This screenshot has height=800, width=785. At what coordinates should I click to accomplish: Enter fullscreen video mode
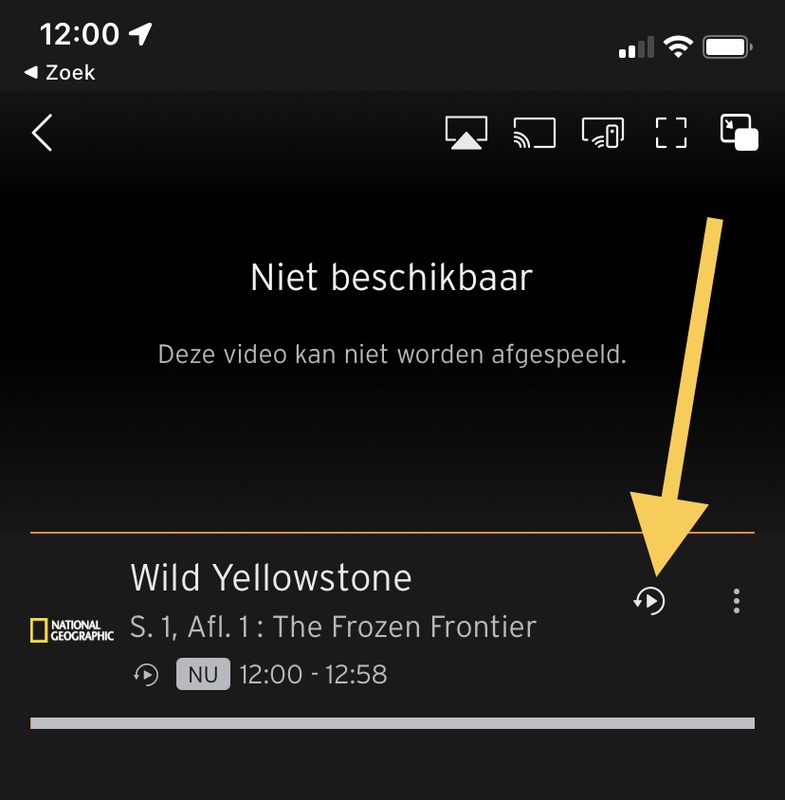point(671,133)
